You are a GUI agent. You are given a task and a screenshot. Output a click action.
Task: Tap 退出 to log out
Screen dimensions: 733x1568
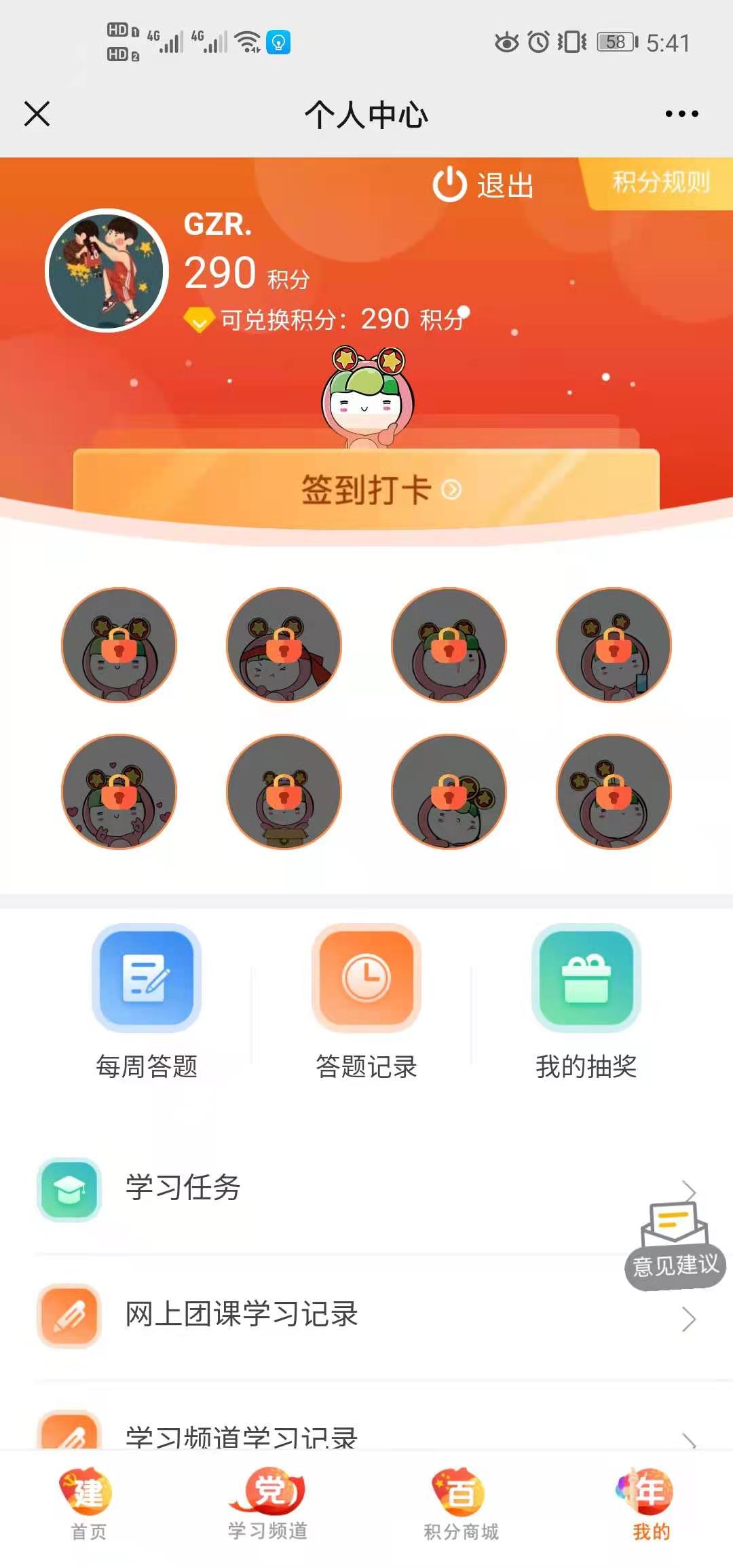pyautogui.click(x=483, y=185)
